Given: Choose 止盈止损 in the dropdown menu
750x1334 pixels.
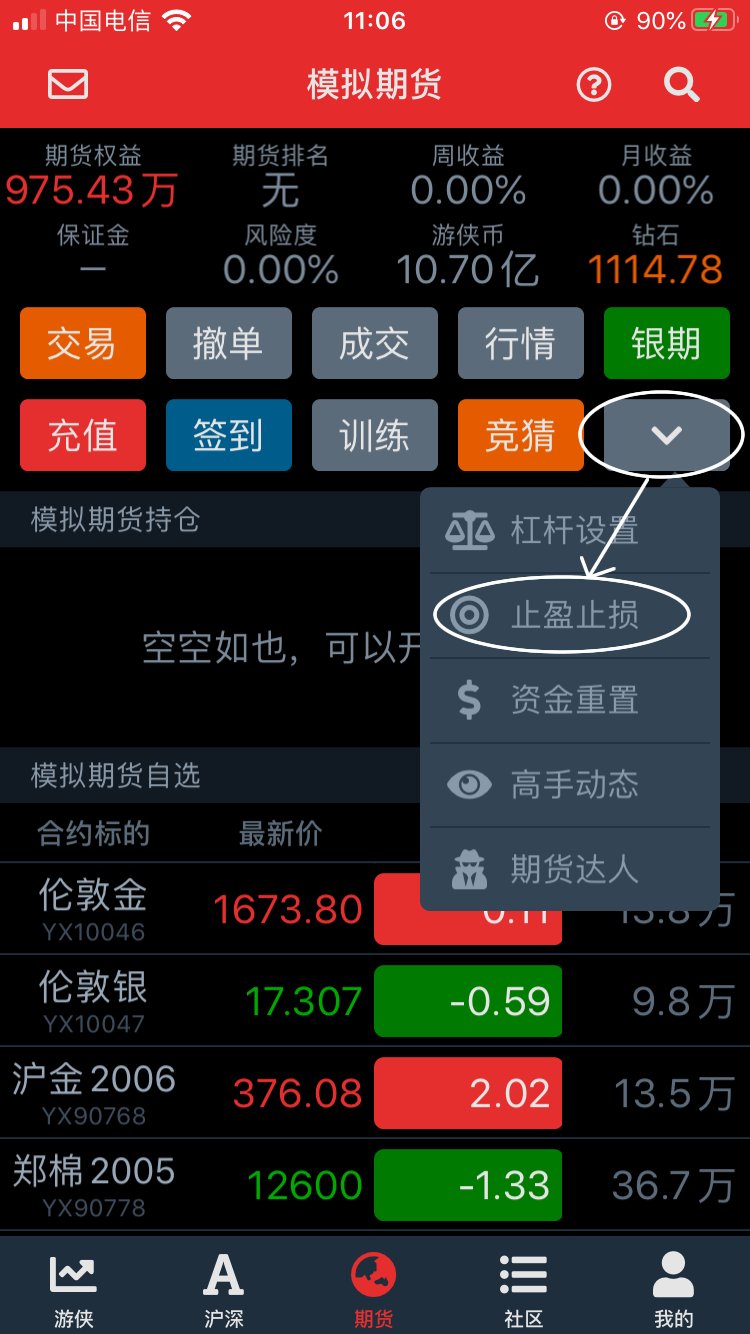Looking at the screenshot, I should pos(570,615).
